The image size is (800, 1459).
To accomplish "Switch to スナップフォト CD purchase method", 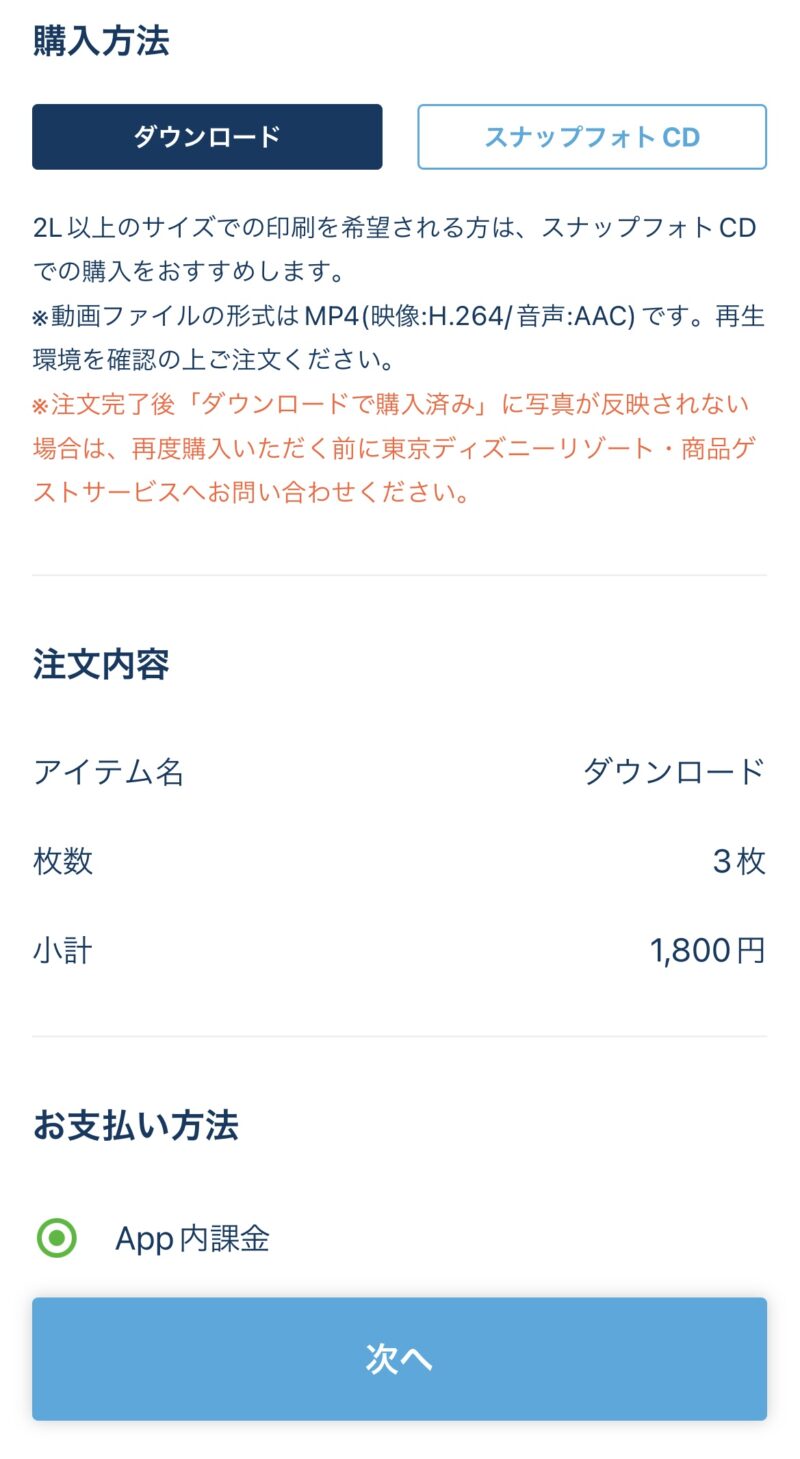I will pyautogui.click(x=592, y=137).
